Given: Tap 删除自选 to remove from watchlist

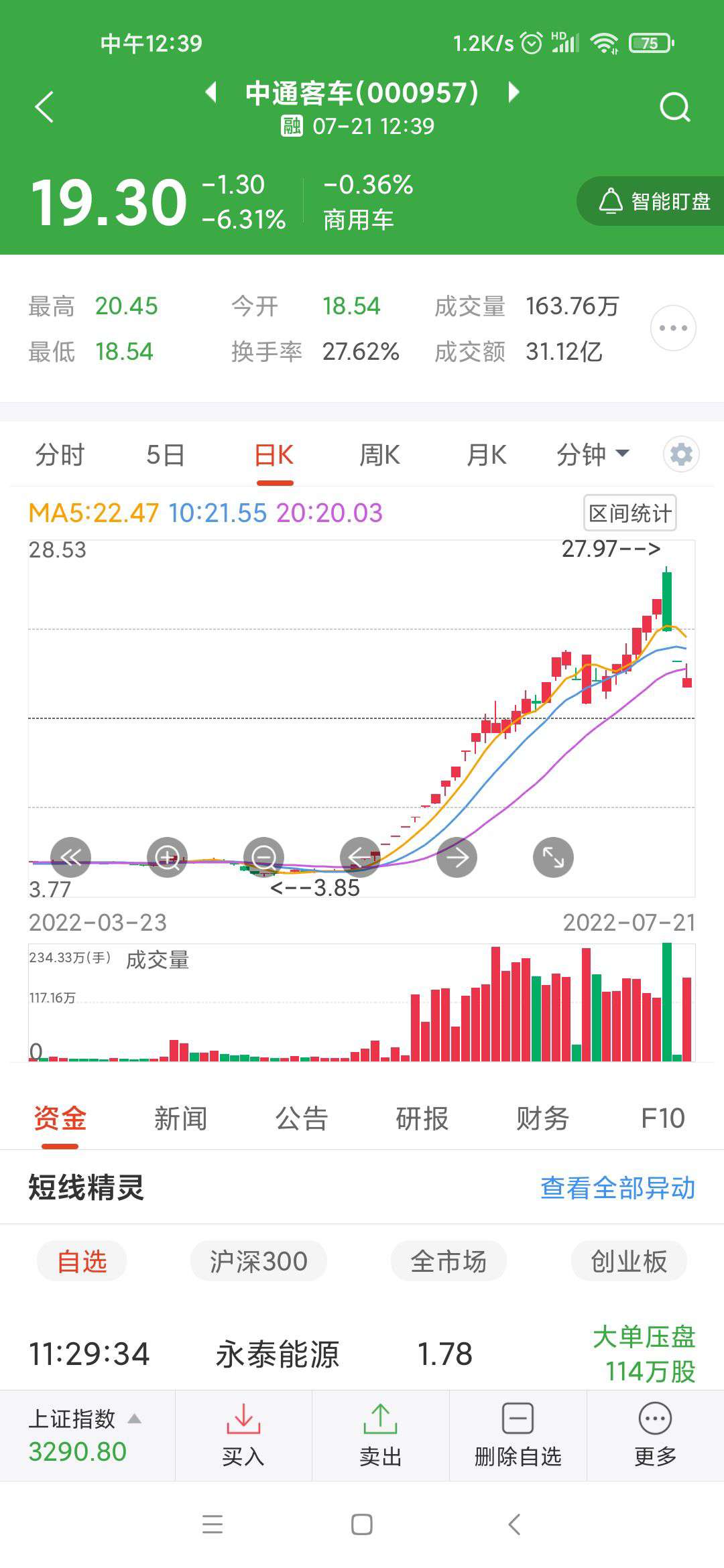Looking at the screenshot, I should point(518,1435).
